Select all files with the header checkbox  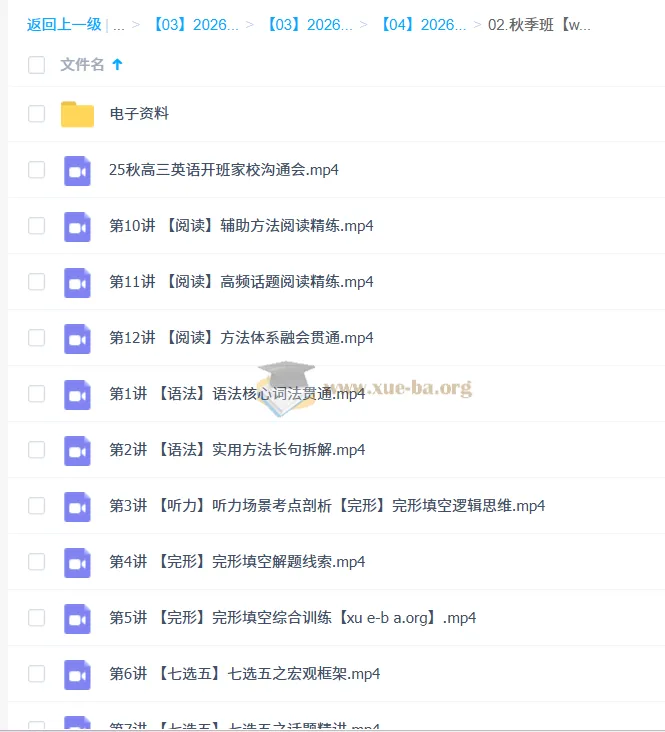[x=37, y=65]
